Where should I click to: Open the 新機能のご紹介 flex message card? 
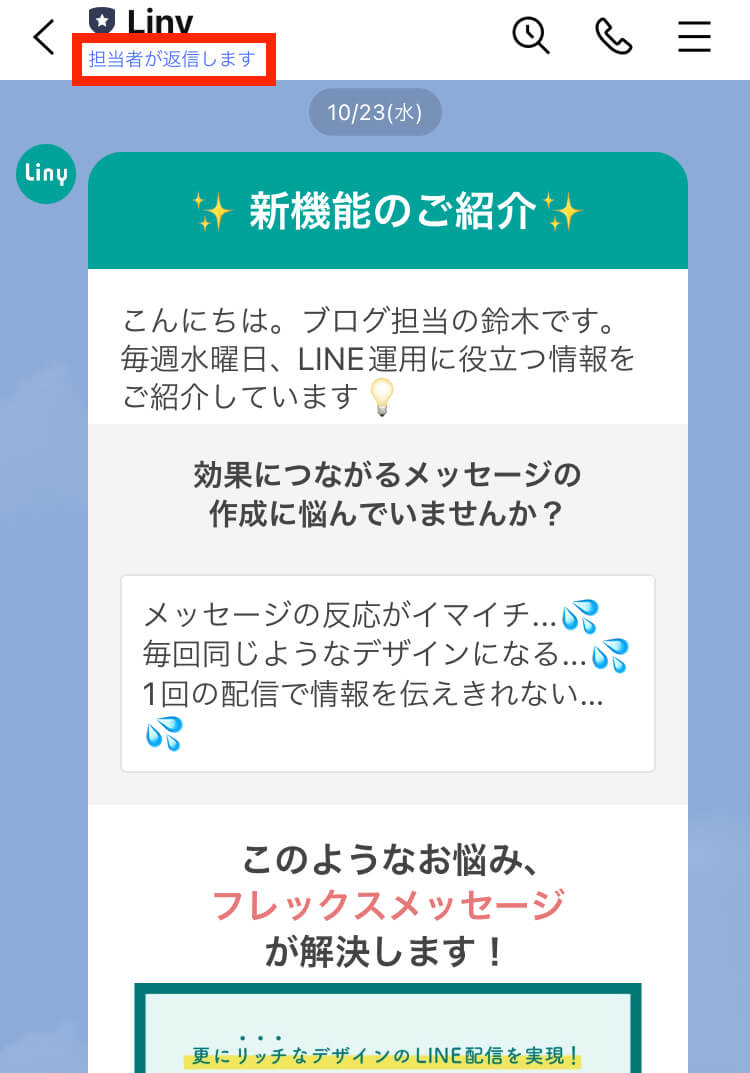387,212
